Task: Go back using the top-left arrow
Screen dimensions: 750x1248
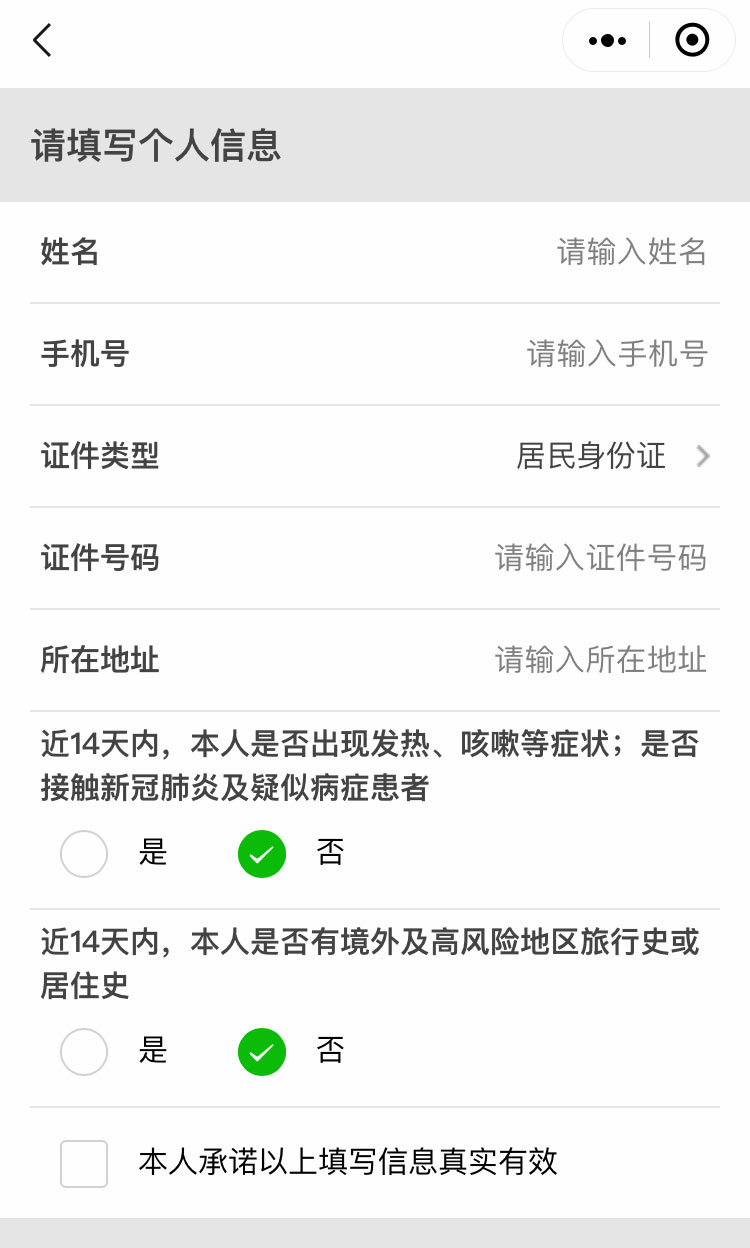Action: click(42, 41)
